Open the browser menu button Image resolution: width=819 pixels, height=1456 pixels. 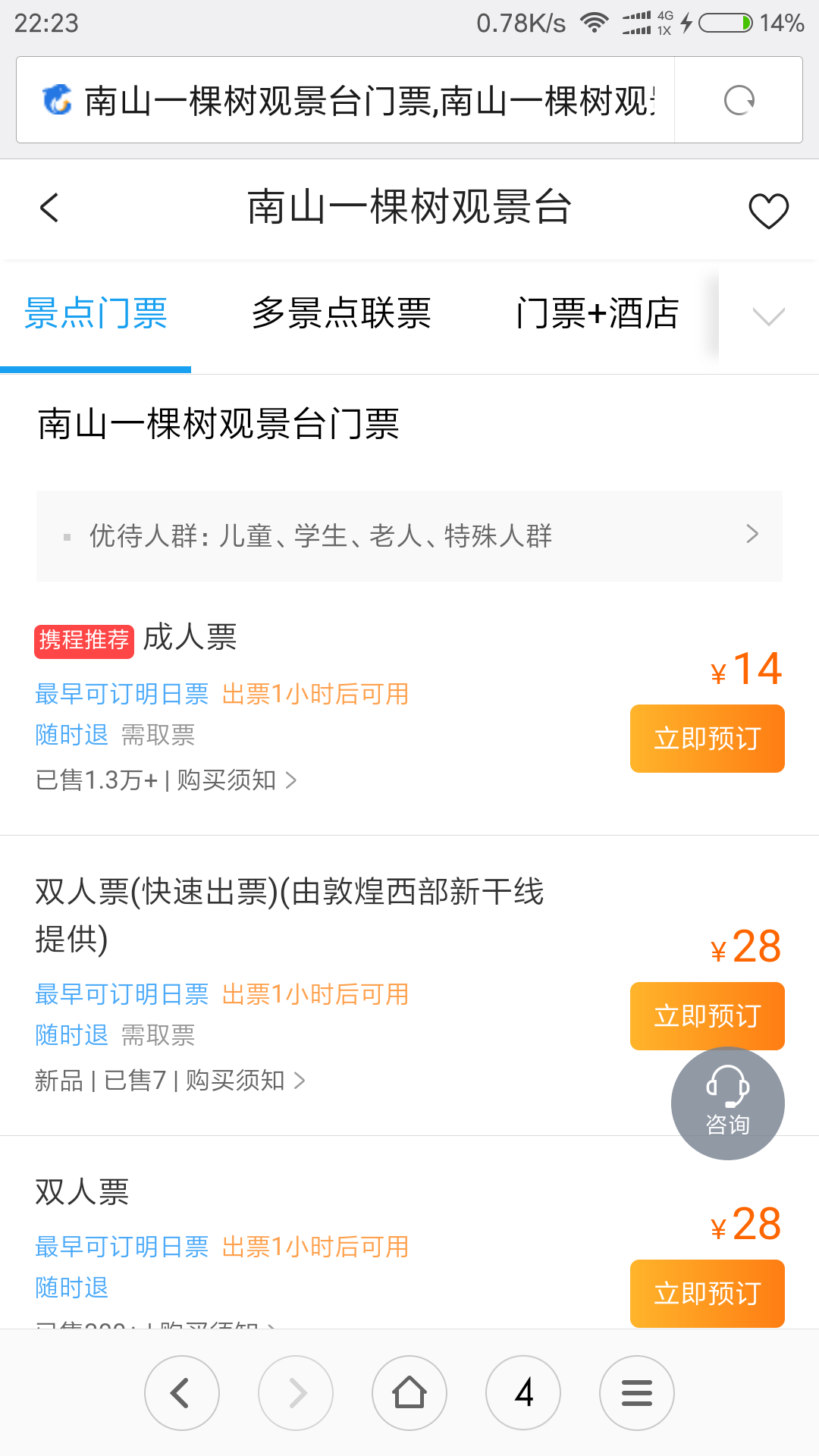click(637, 1393)
